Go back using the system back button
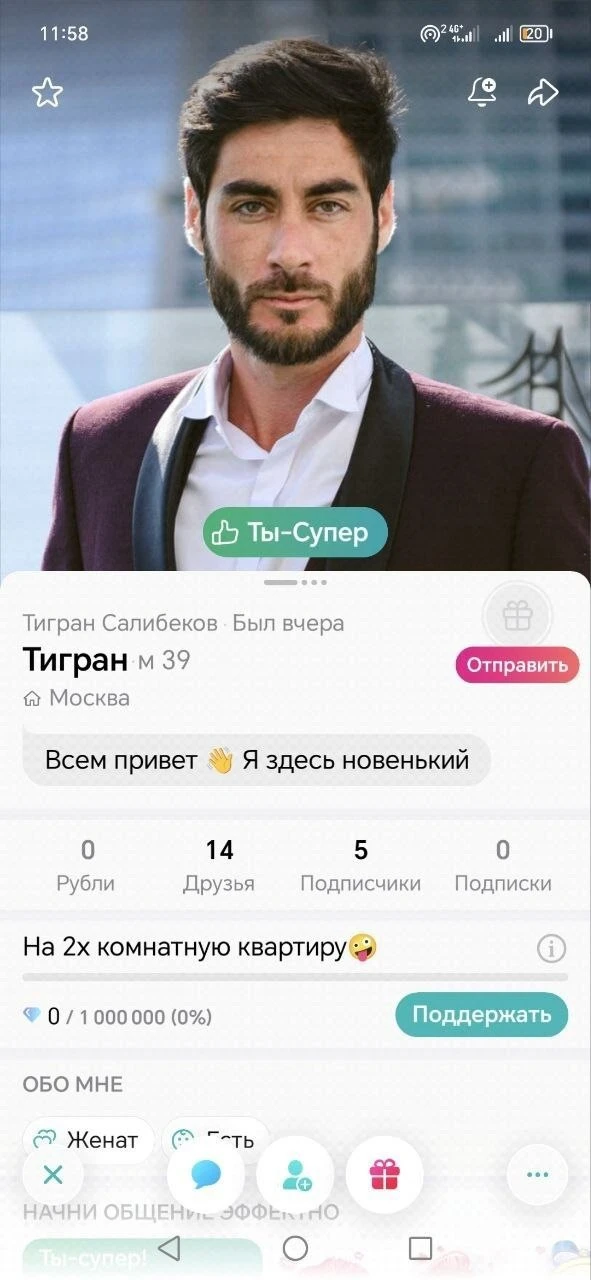Viewport: 591px width, 1280px height. pos(170,1248)
